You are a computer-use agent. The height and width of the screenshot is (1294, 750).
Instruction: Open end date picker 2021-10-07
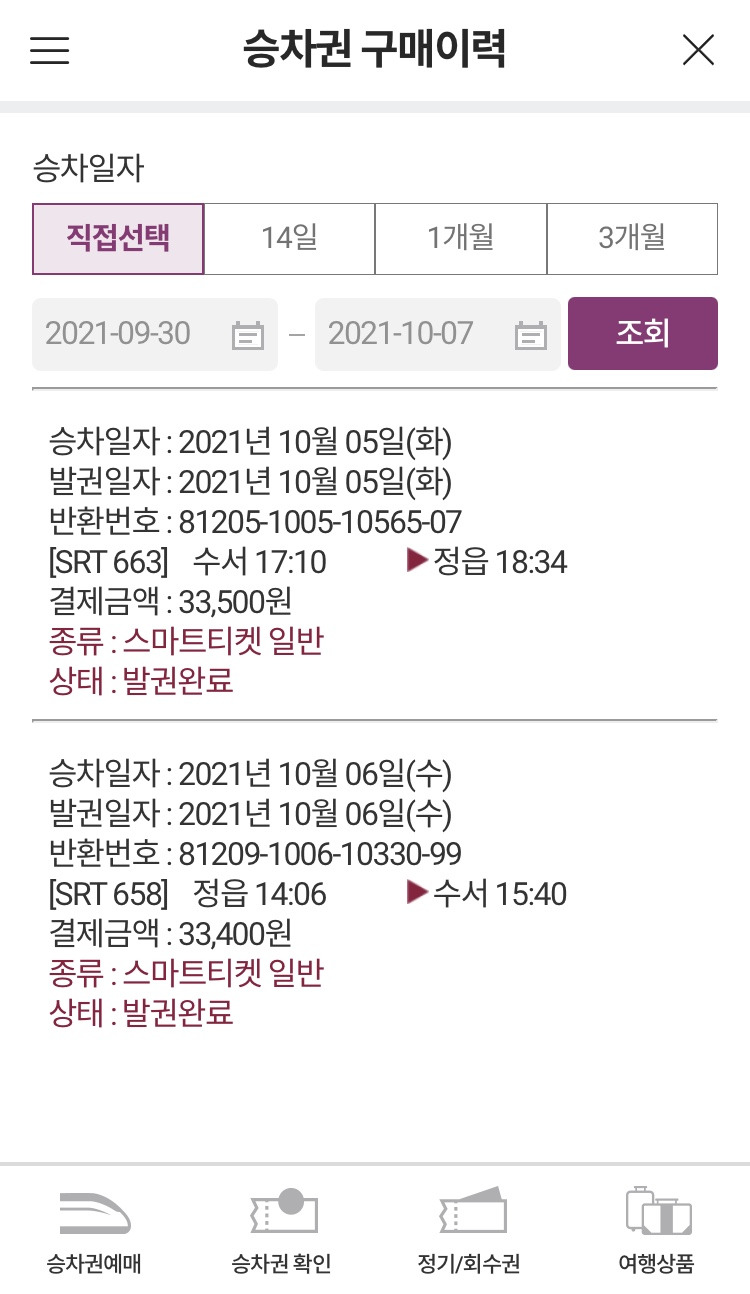(x=438, y=334)
